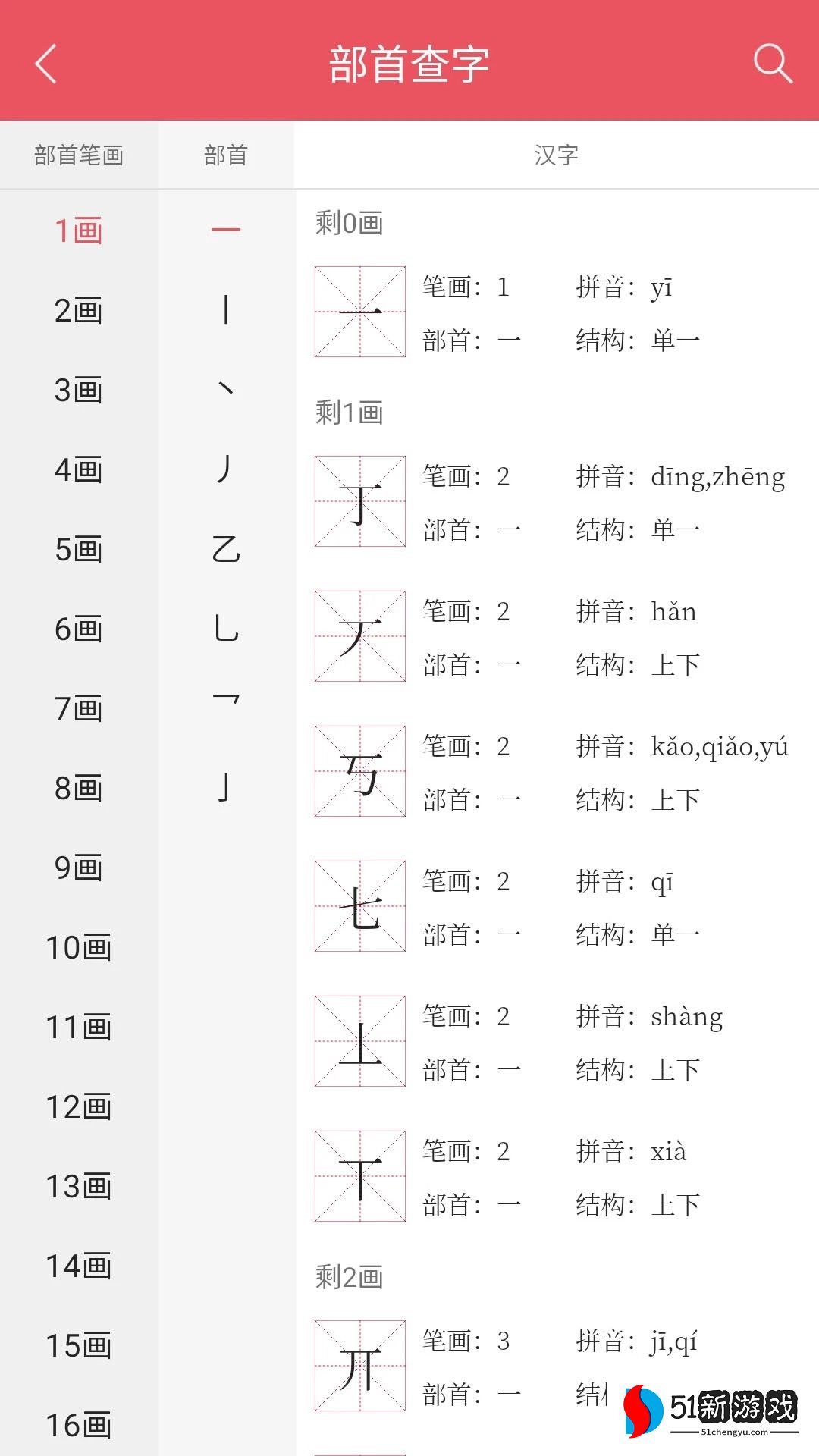Select the 乙 radical
Viewport: 819px width, 1456px height.
(x=226, y=550)
